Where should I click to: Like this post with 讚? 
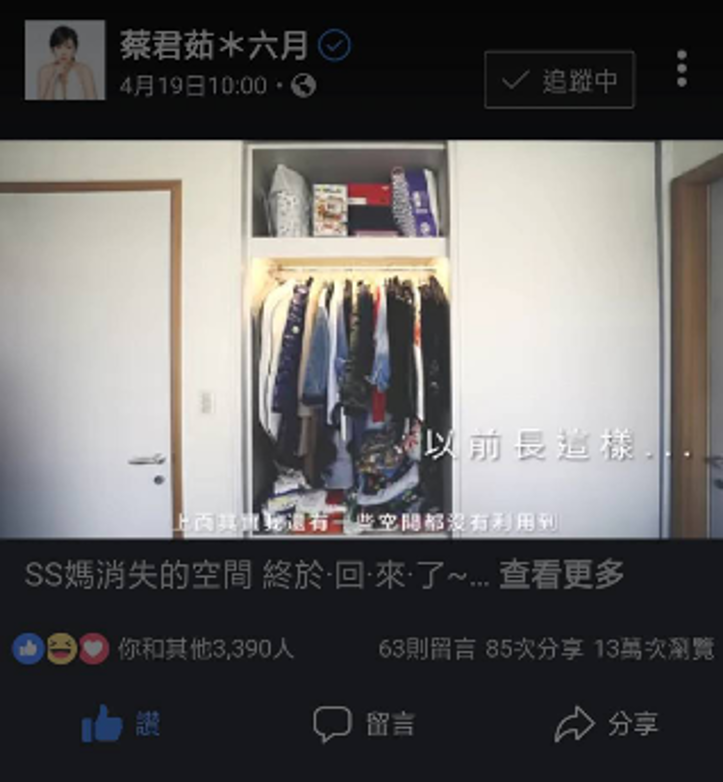click(x=121, y=725)
